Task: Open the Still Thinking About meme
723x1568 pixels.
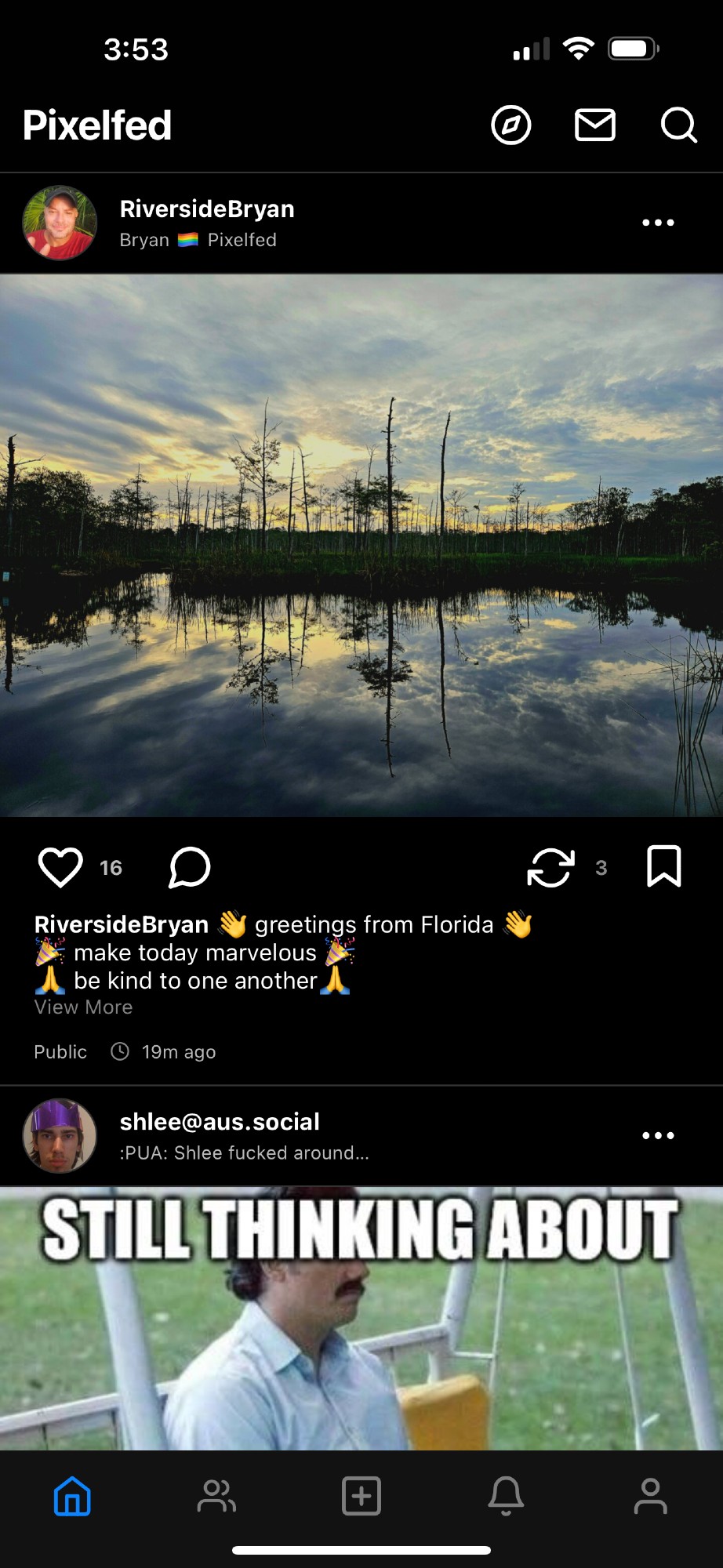Action: (x=361, y=1317)
